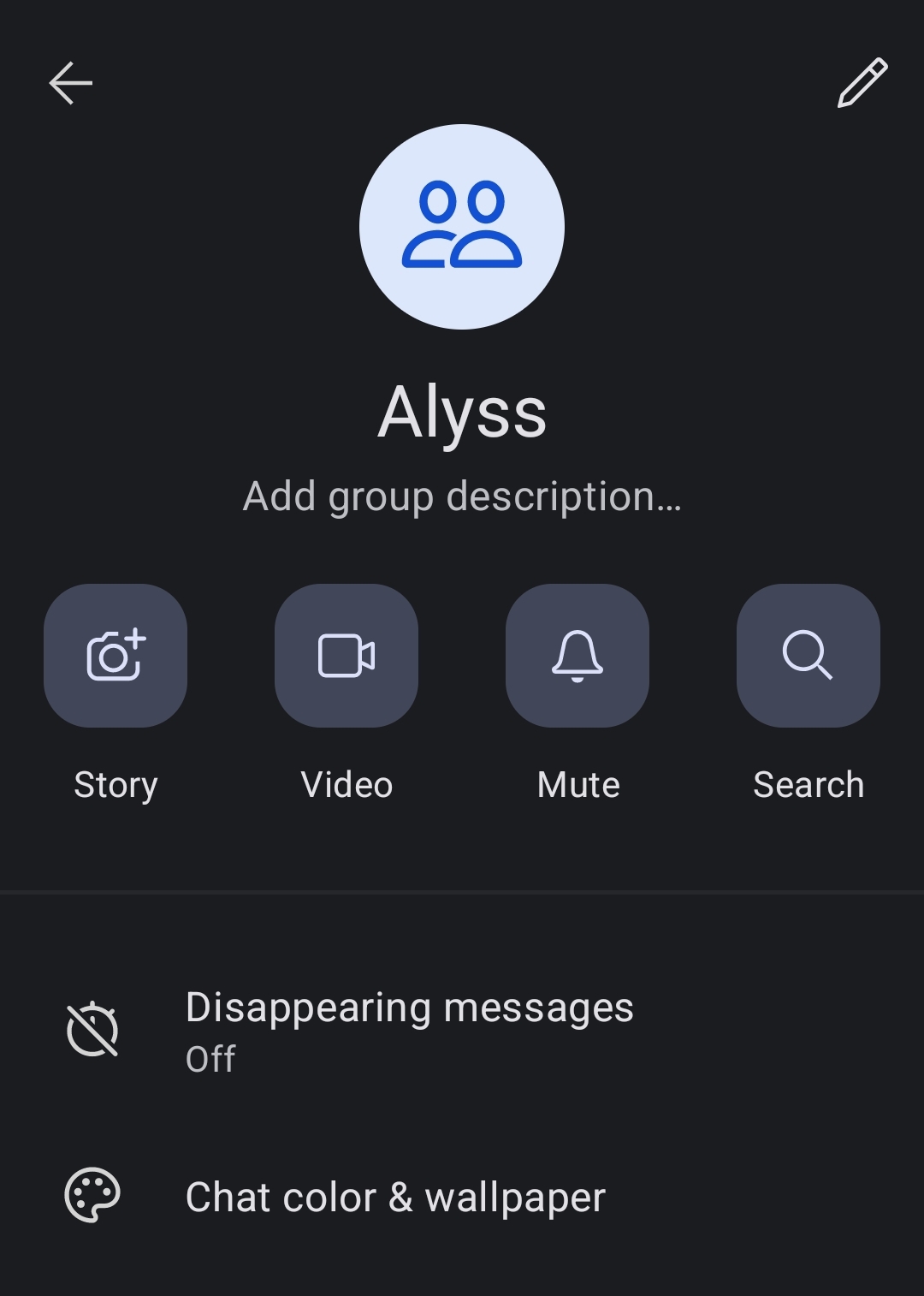Mute notifications for this group
The image size is (924, 1296).
coord(577,656)
